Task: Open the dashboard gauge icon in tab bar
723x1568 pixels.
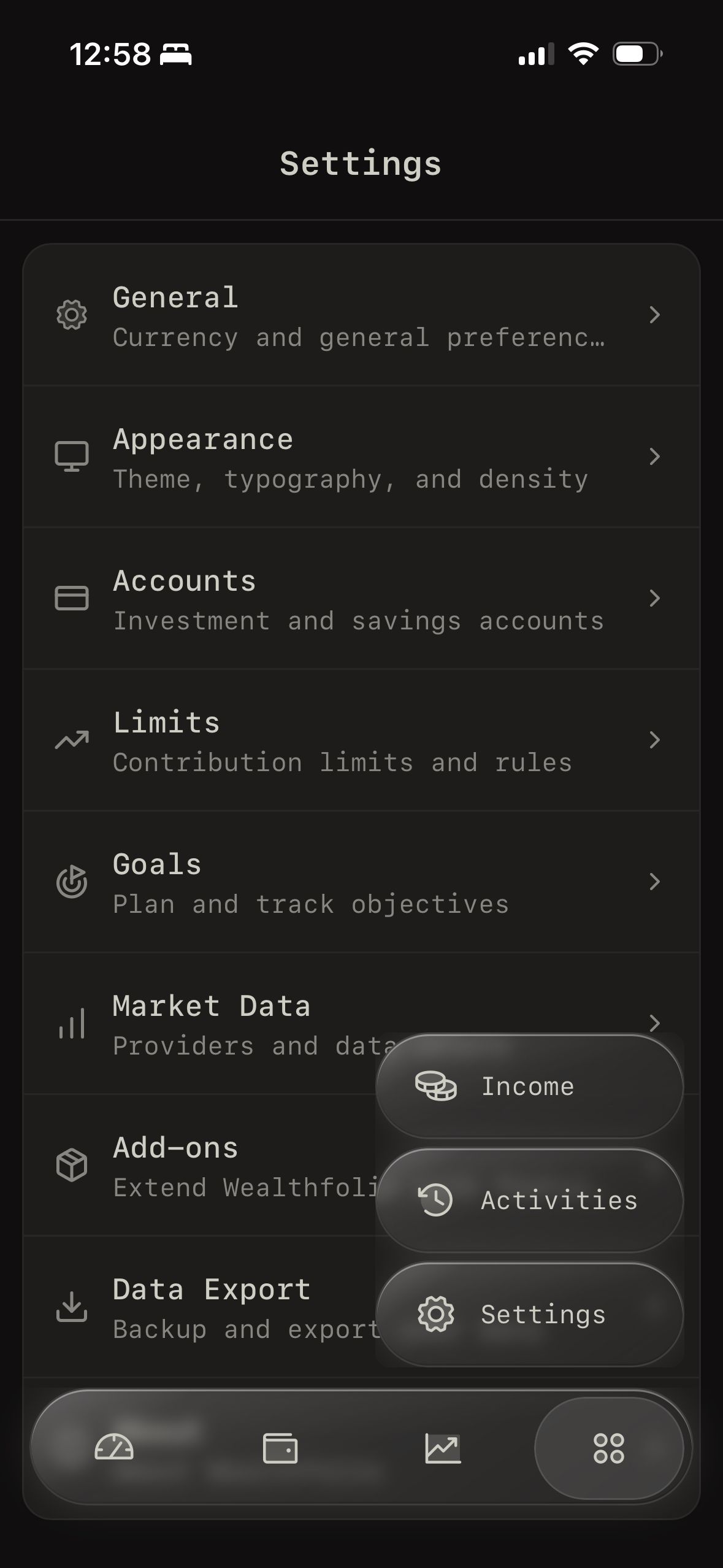Action: pos(114,1449)
